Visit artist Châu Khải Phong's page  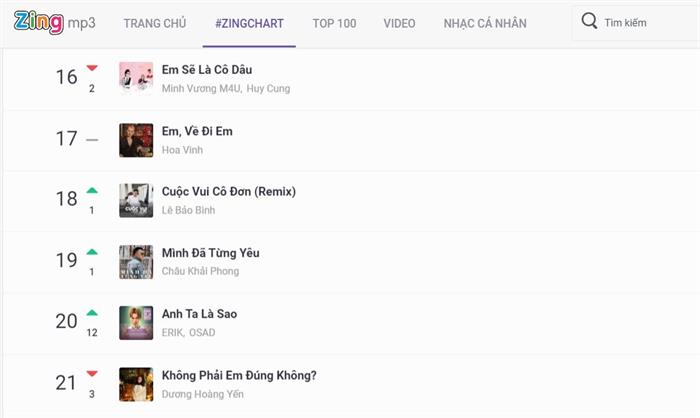[200, 271]
